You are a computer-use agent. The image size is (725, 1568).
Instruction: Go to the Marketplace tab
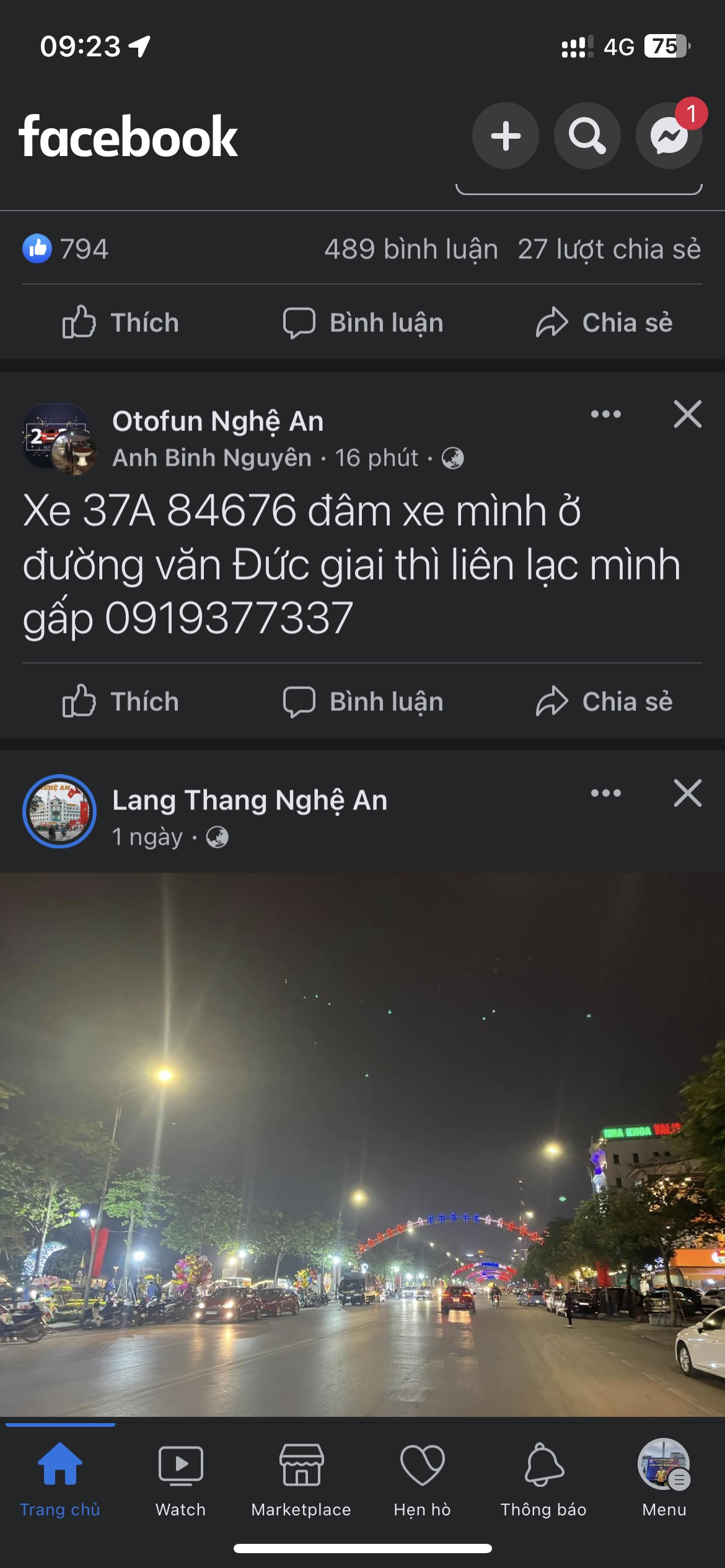point(301,1481)
